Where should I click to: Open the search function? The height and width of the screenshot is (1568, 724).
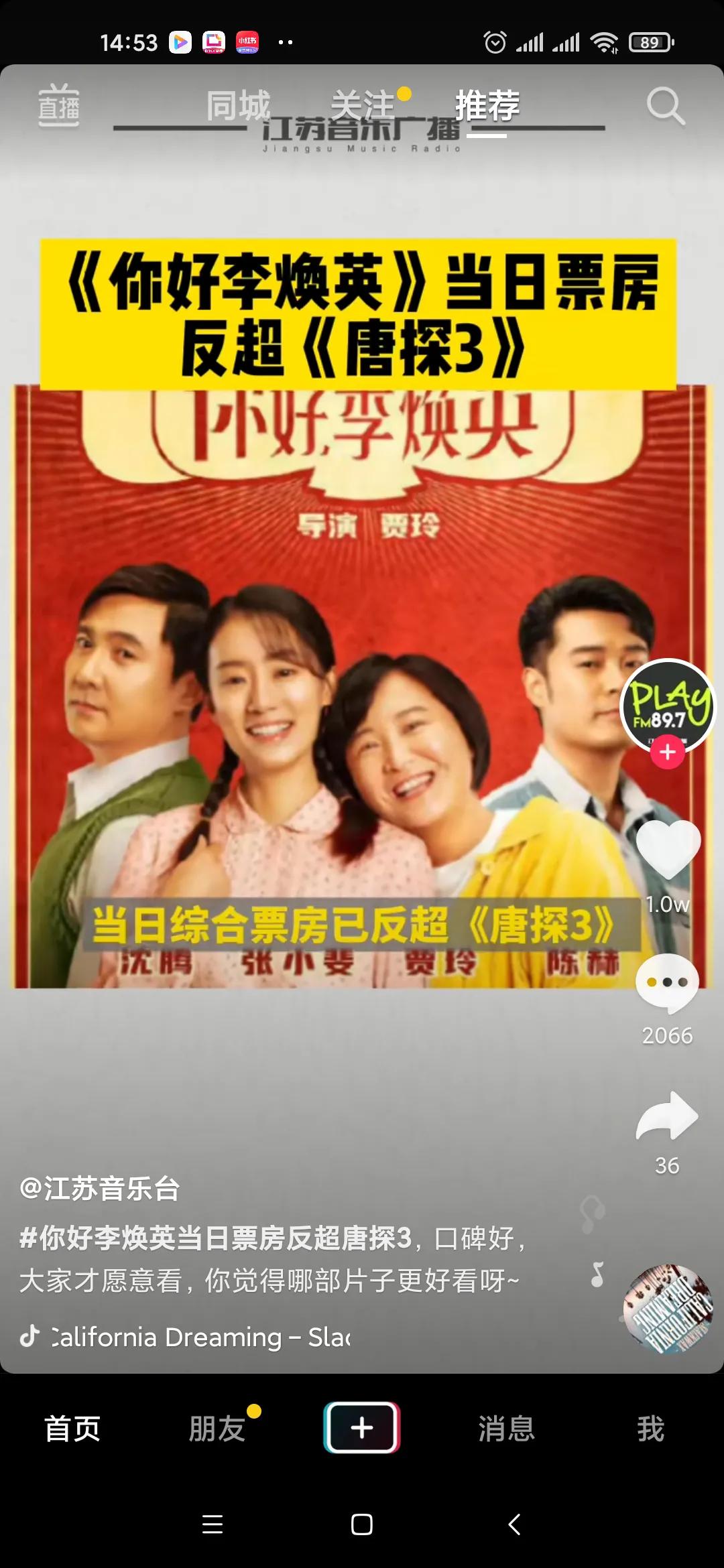tap(666, 106)
